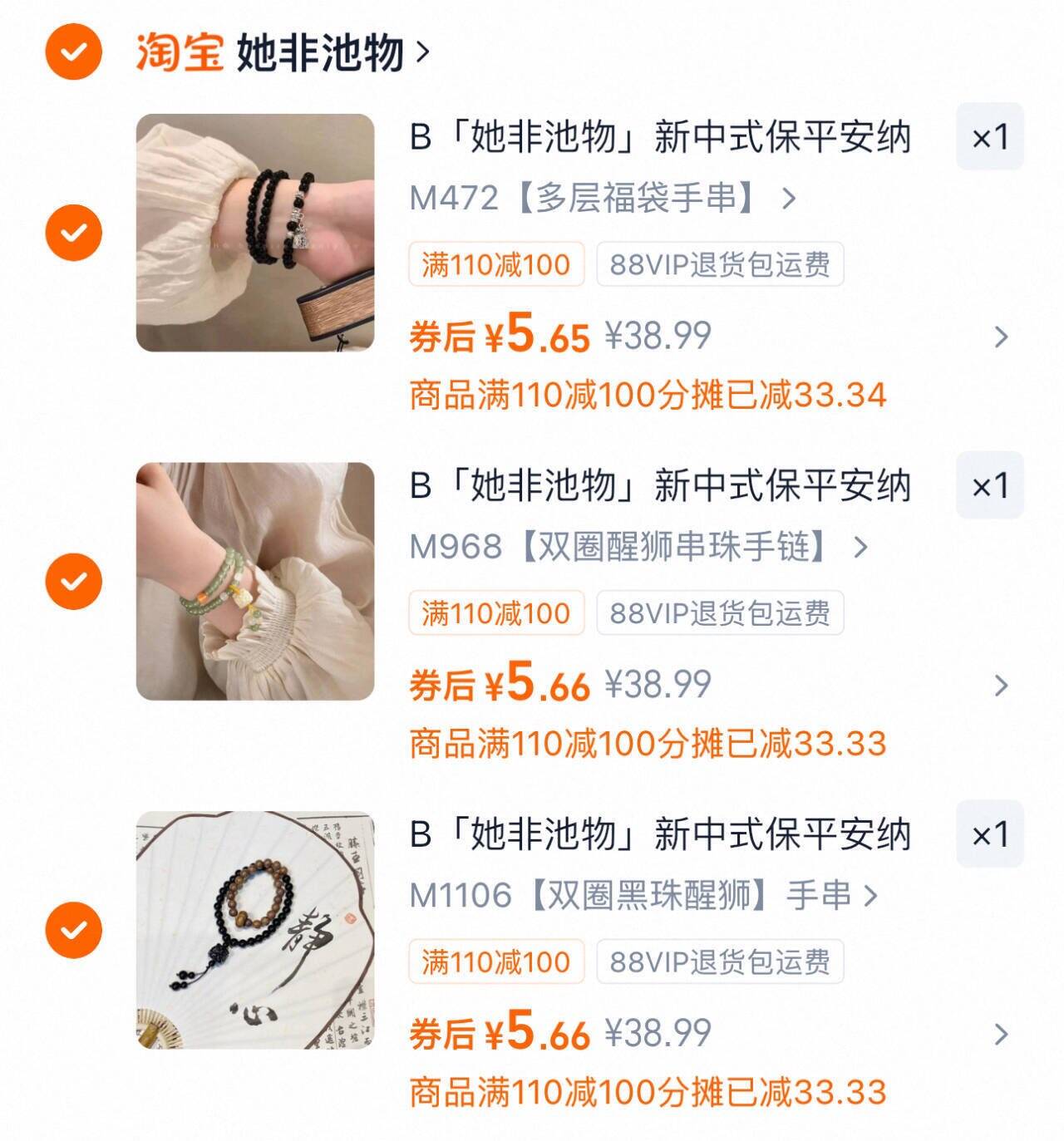Deselect the M1106 双圈黑珠醒狮 checkbox
Image resolution: width=1064 pixels, height=1141 pixels.
tap(74, 930)
